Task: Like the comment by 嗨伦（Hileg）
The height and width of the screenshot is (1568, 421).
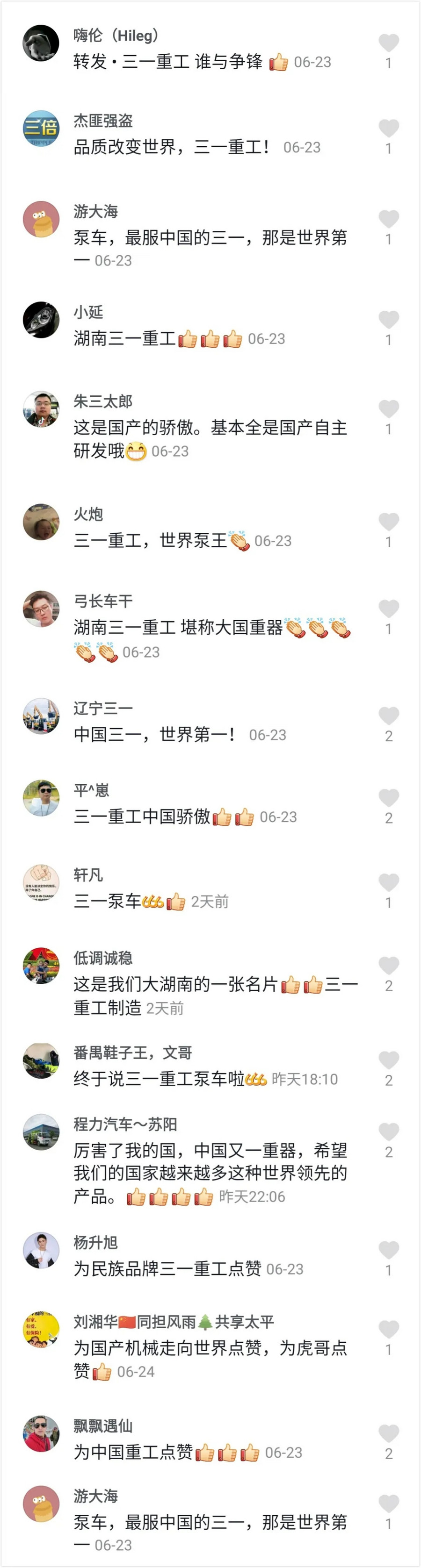Action: point(388,43)
